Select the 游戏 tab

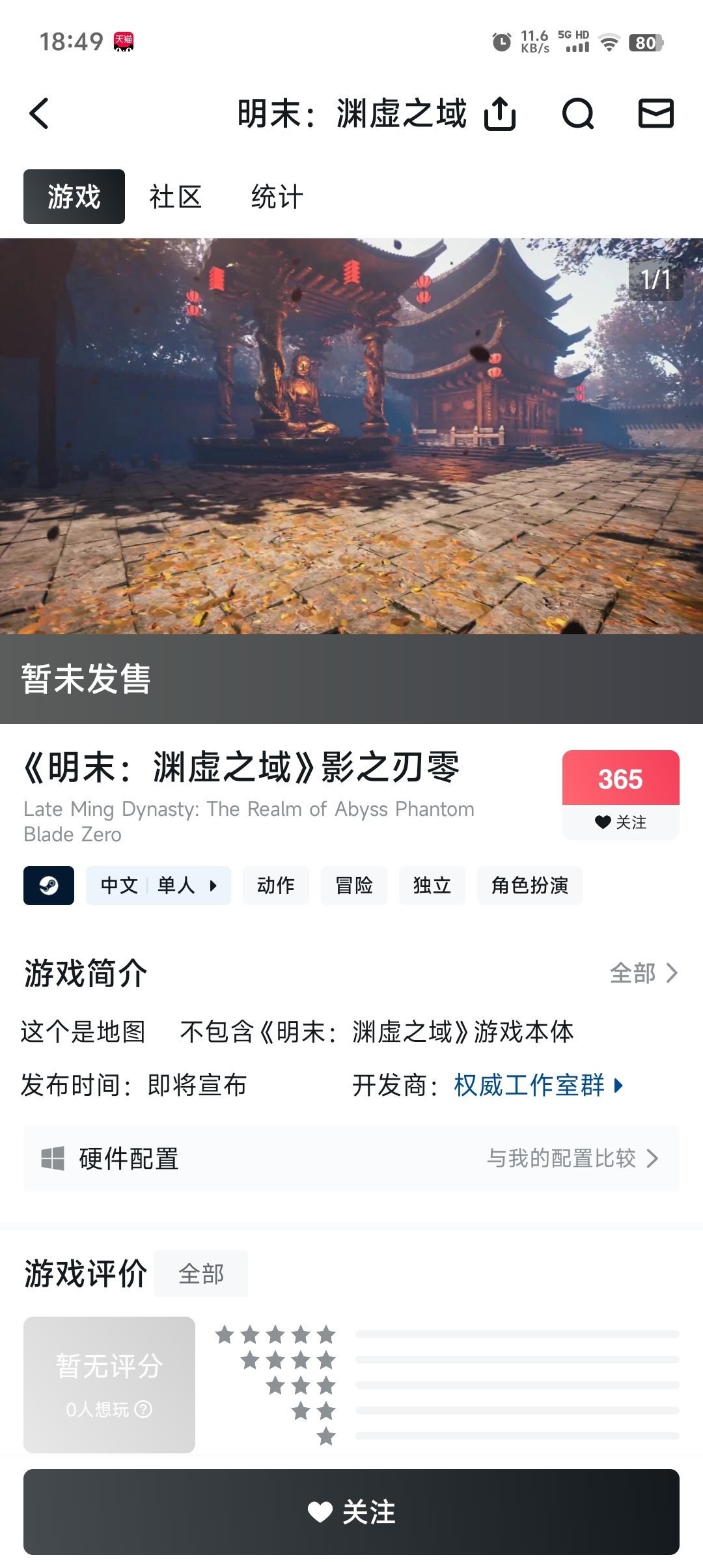click(x=74, y=197)
